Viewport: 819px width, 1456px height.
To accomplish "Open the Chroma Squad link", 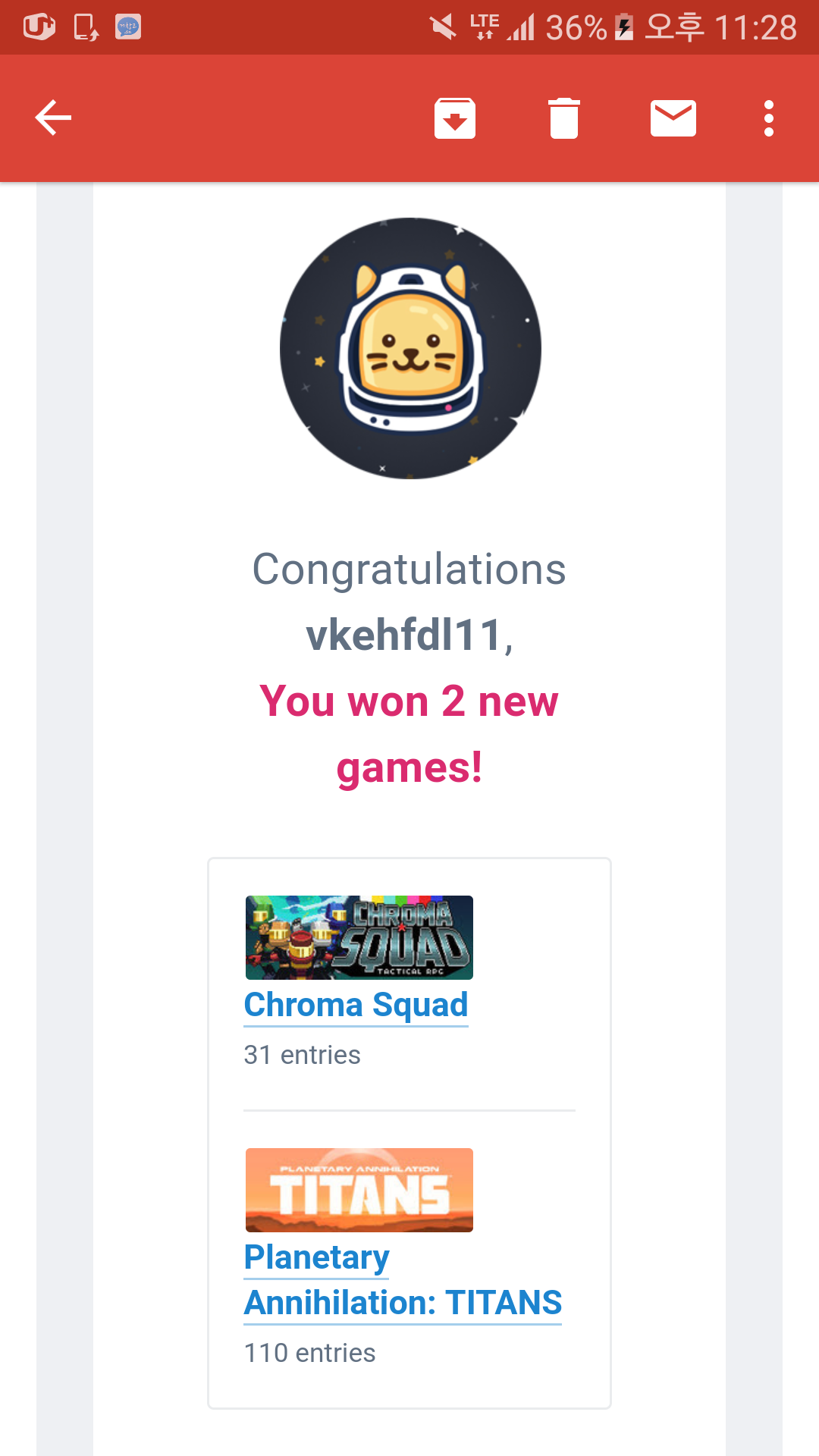I will pos(356,1006).
